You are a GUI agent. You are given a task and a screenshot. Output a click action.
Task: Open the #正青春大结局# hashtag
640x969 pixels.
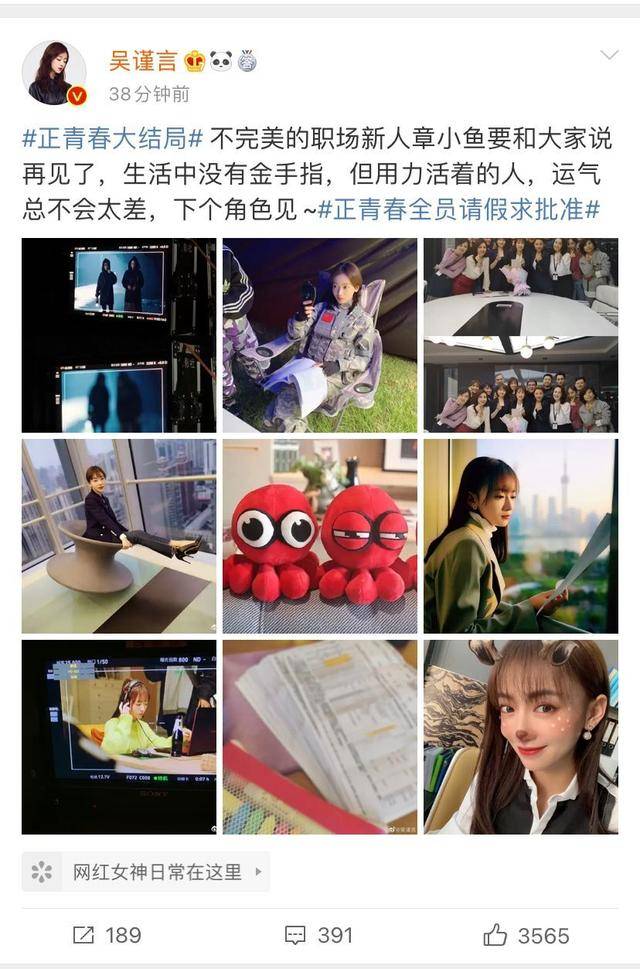point(113,138)
